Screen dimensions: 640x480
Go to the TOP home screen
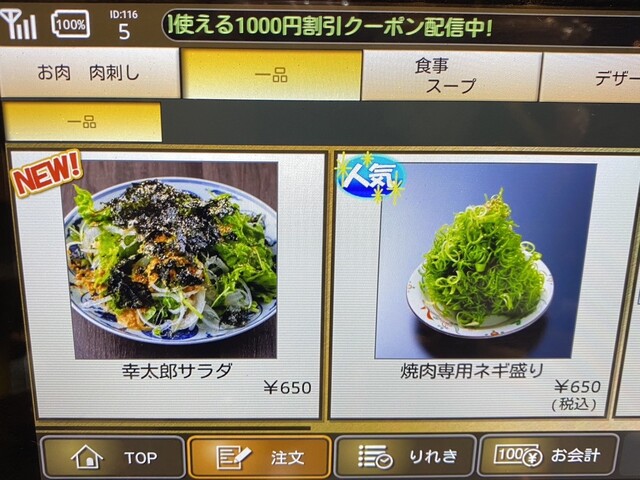pos(114,457)
